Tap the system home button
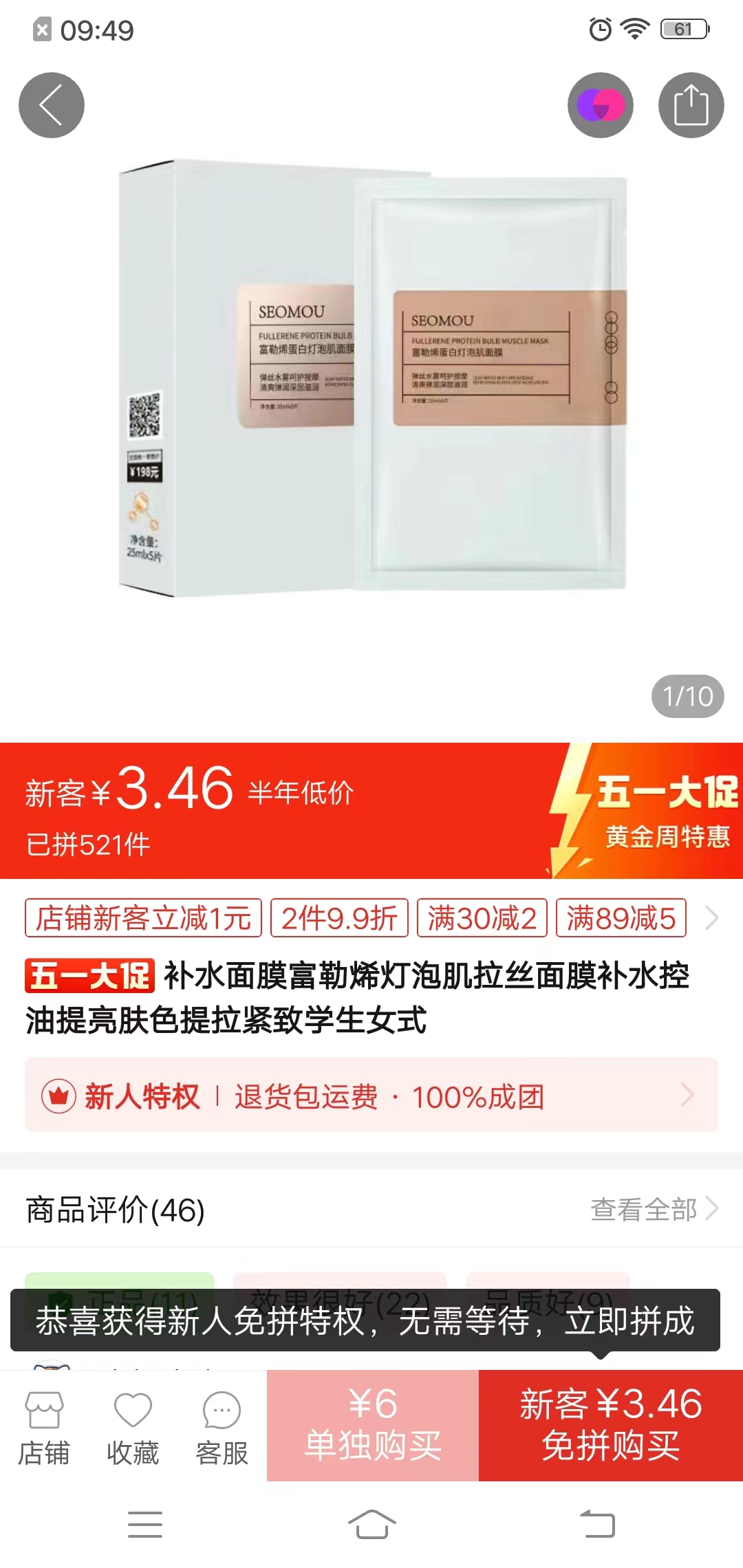Viewport: 743px width, 1568px height. [x=371, y=1524]
